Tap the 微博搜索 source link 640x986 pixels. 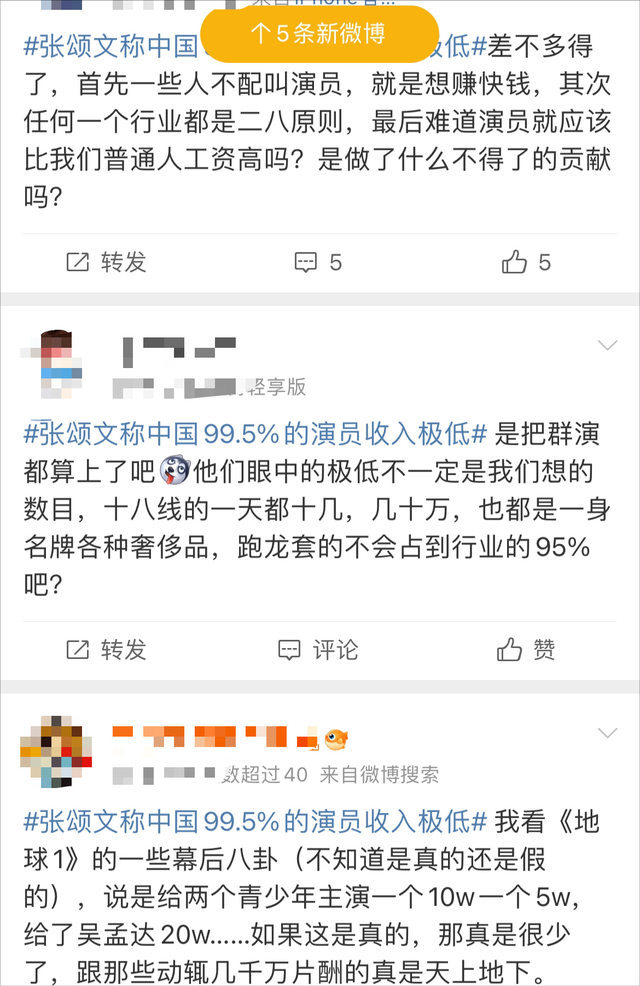[x=379, y=774]
